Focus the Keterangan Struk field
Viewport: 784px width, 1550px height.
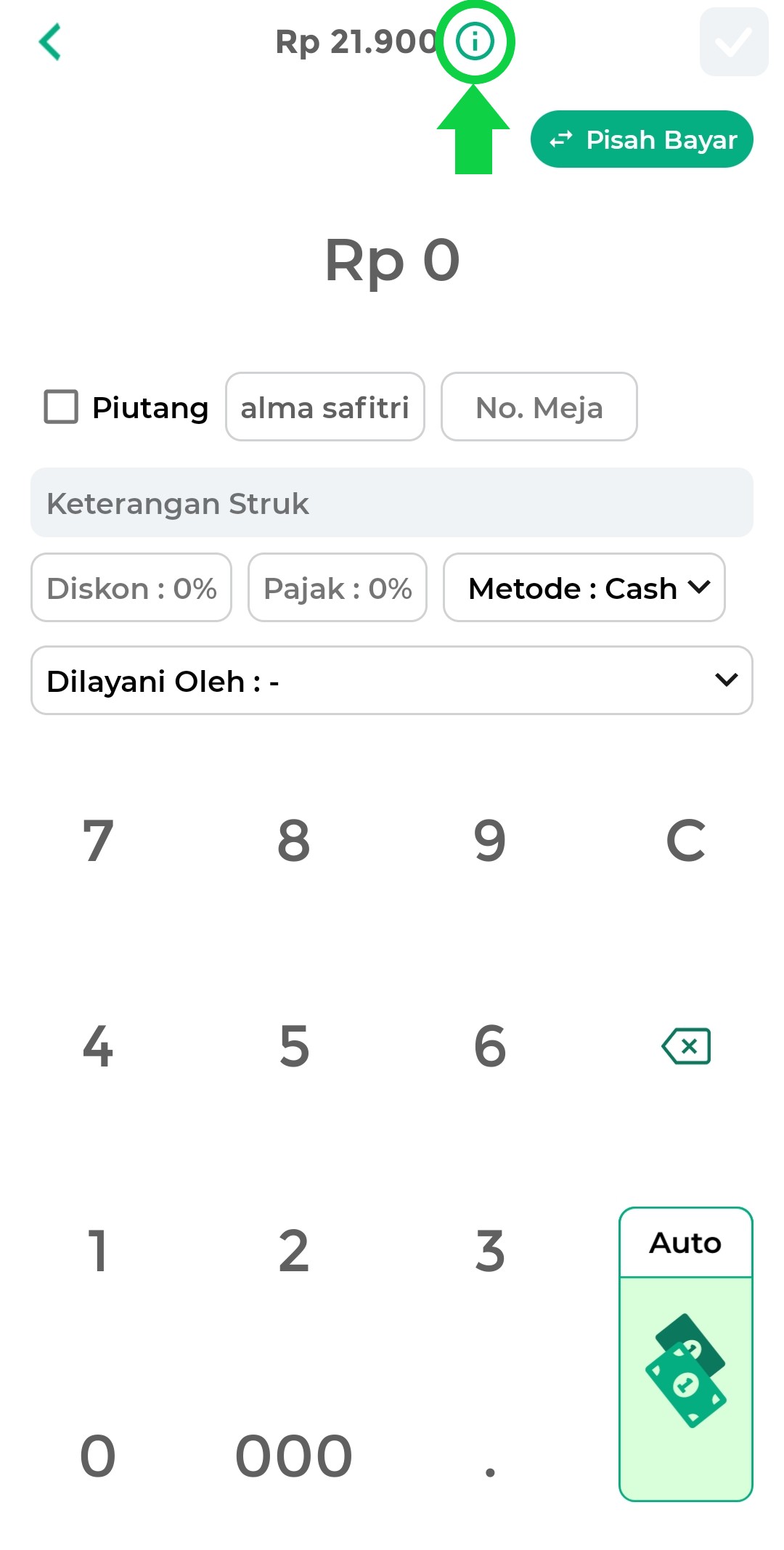[391, 503]
